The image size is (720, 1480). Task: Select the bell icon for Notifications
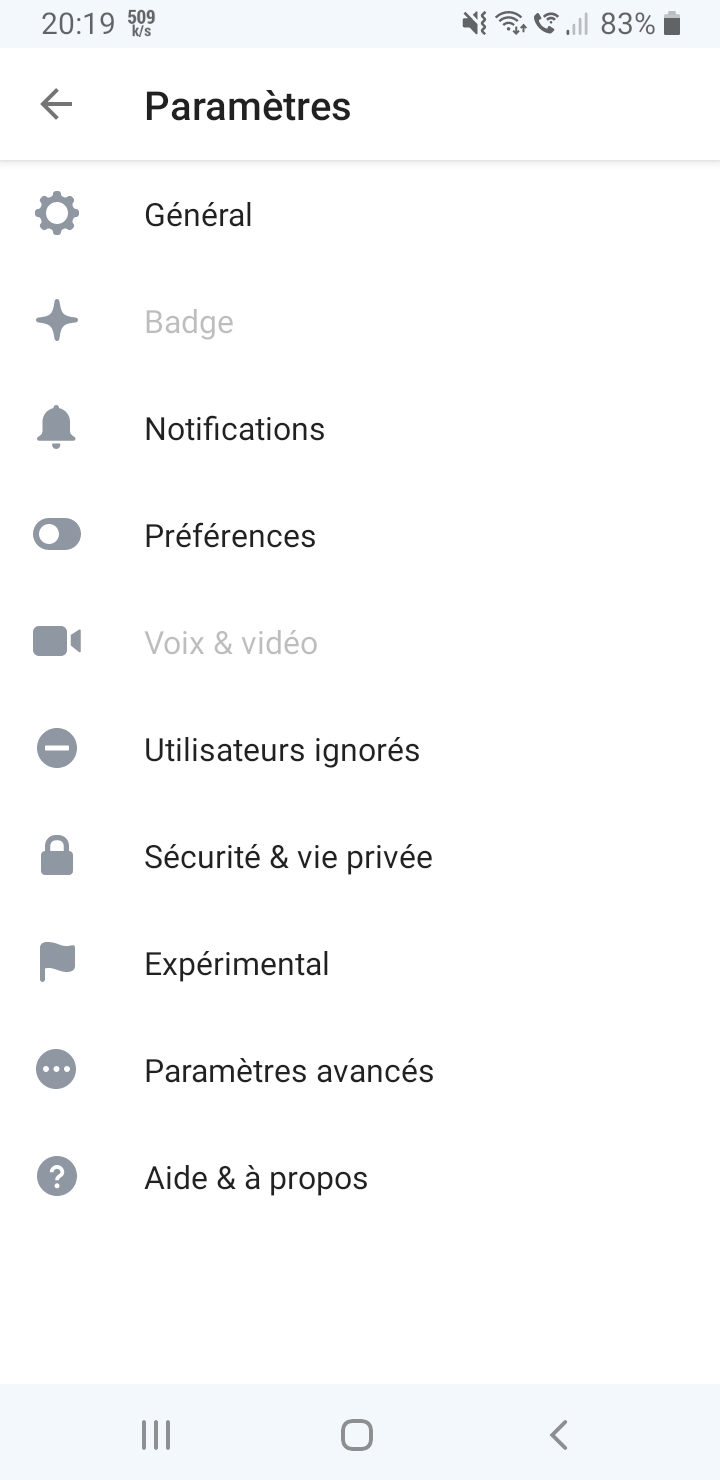point(57,427)
